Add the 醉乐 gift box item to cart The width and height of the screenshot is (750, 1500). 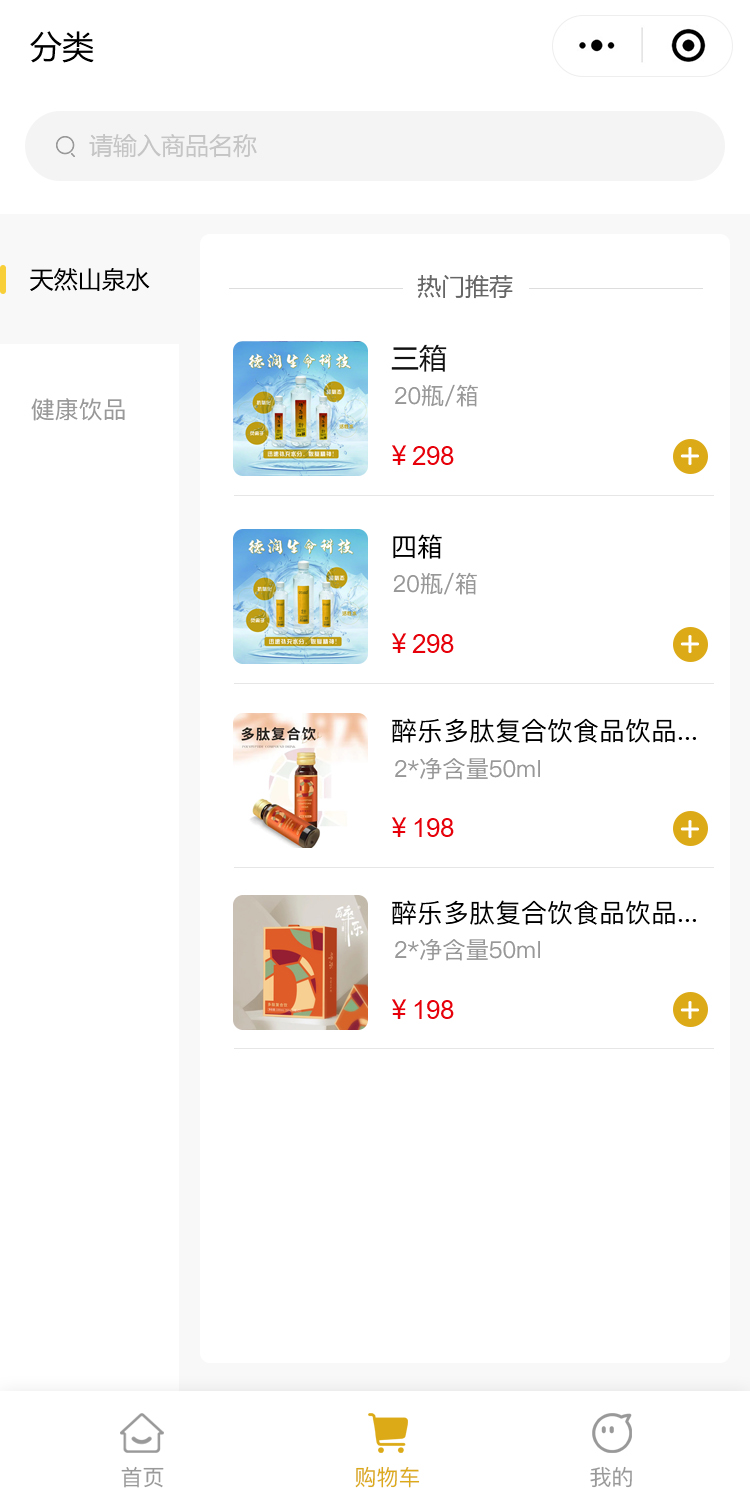[690, 1010]
